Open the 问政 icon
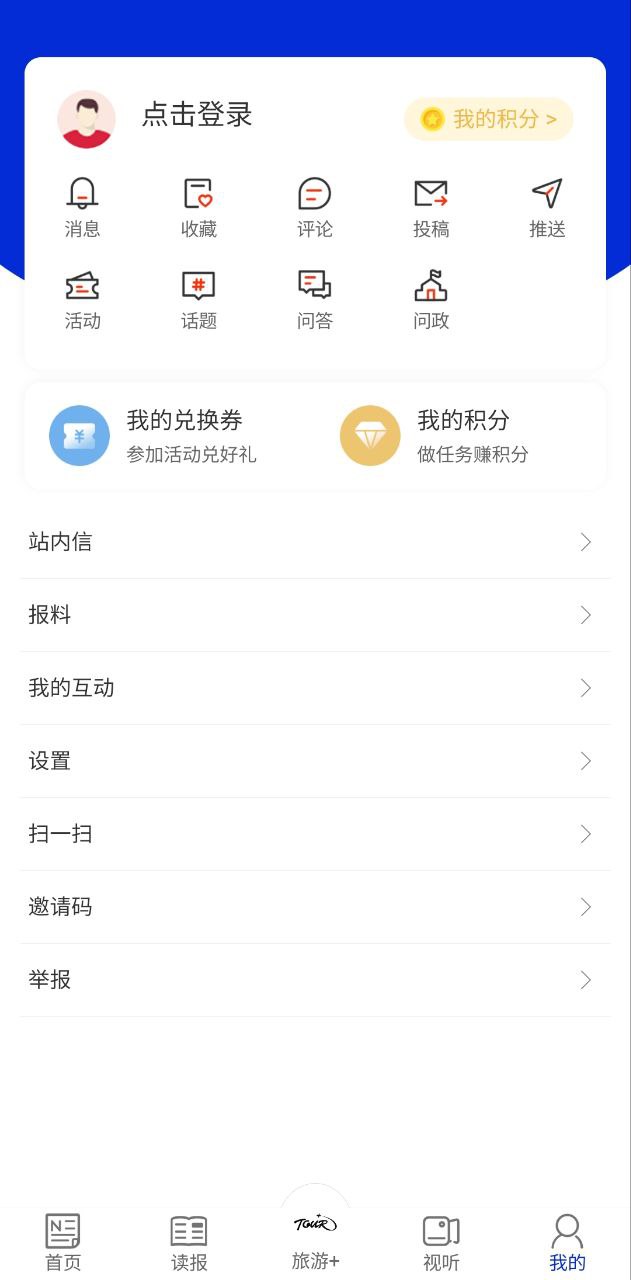 tap(431, 300)
